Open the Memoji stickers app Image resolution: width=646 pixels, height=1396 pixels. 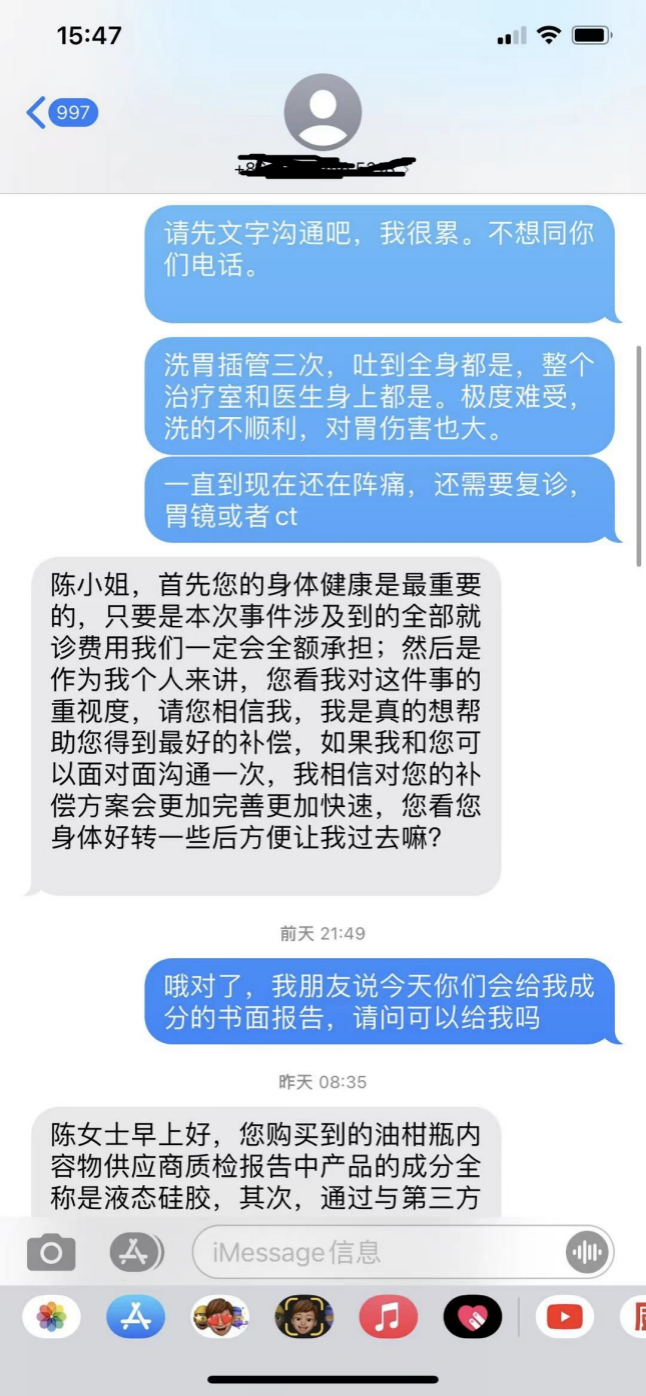pos(220,1318)
